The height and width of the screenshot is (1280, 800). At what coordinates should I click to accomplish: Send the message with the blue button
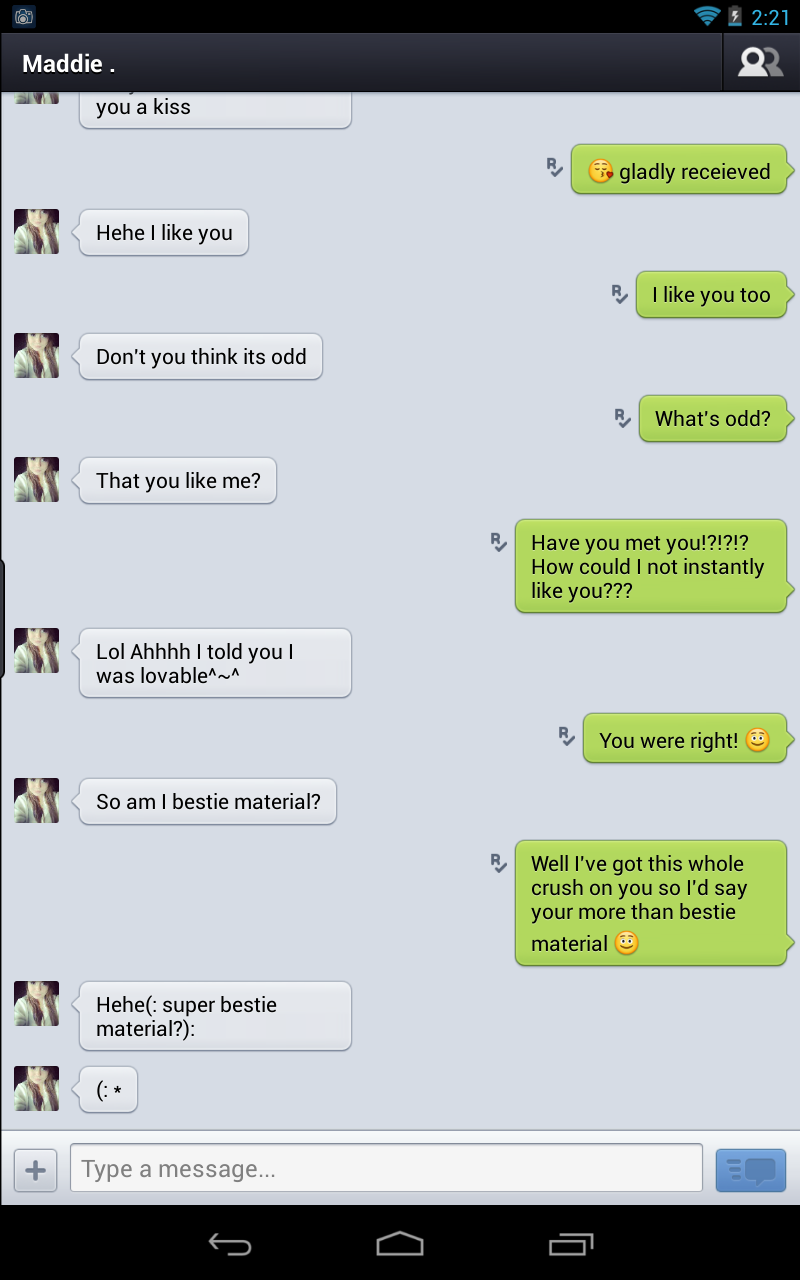[751, 1170]
